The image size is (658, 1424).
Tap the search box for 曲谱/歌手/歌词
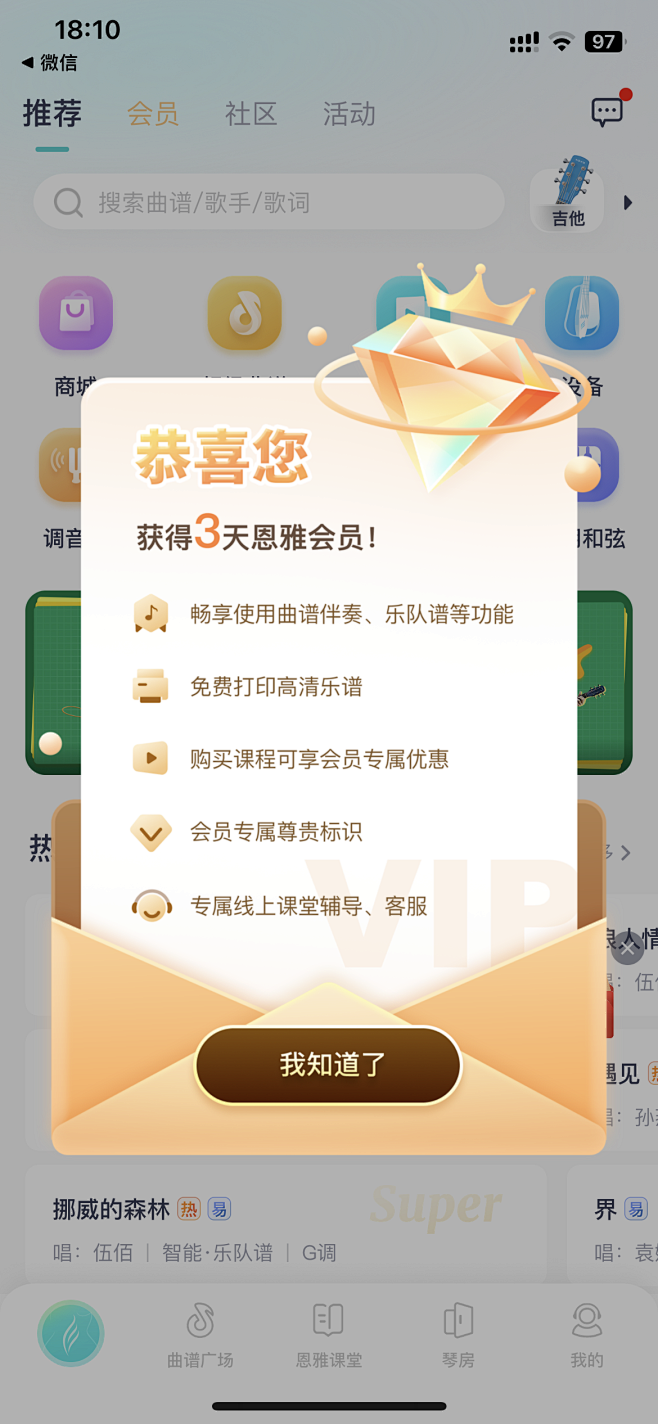click(x=269, y=203)
